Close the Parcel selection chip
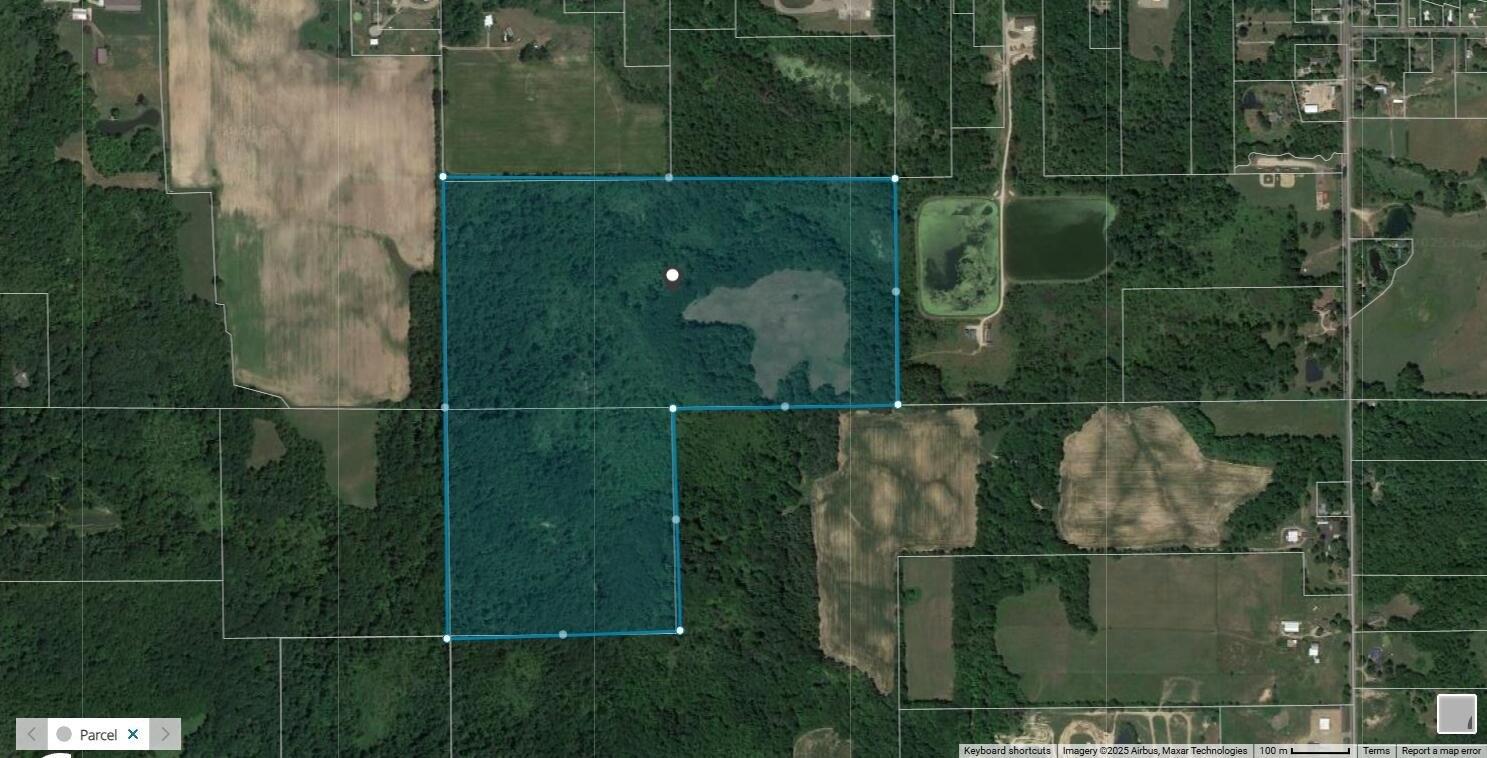Viewport: 1487px width, 758px height. point(132,734)
